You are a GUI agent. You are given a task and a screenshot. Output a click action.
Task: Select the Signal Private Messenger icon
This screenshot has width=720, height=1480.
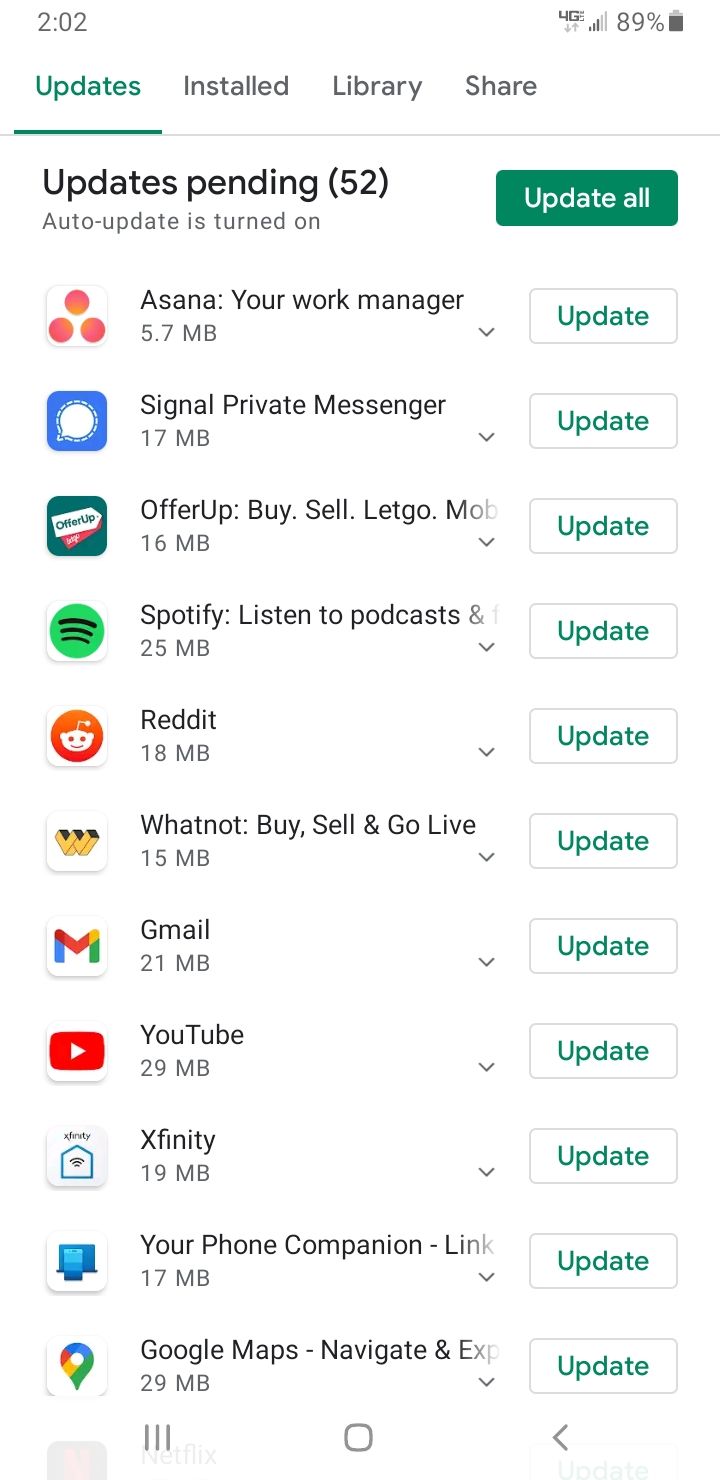(76, 420)
